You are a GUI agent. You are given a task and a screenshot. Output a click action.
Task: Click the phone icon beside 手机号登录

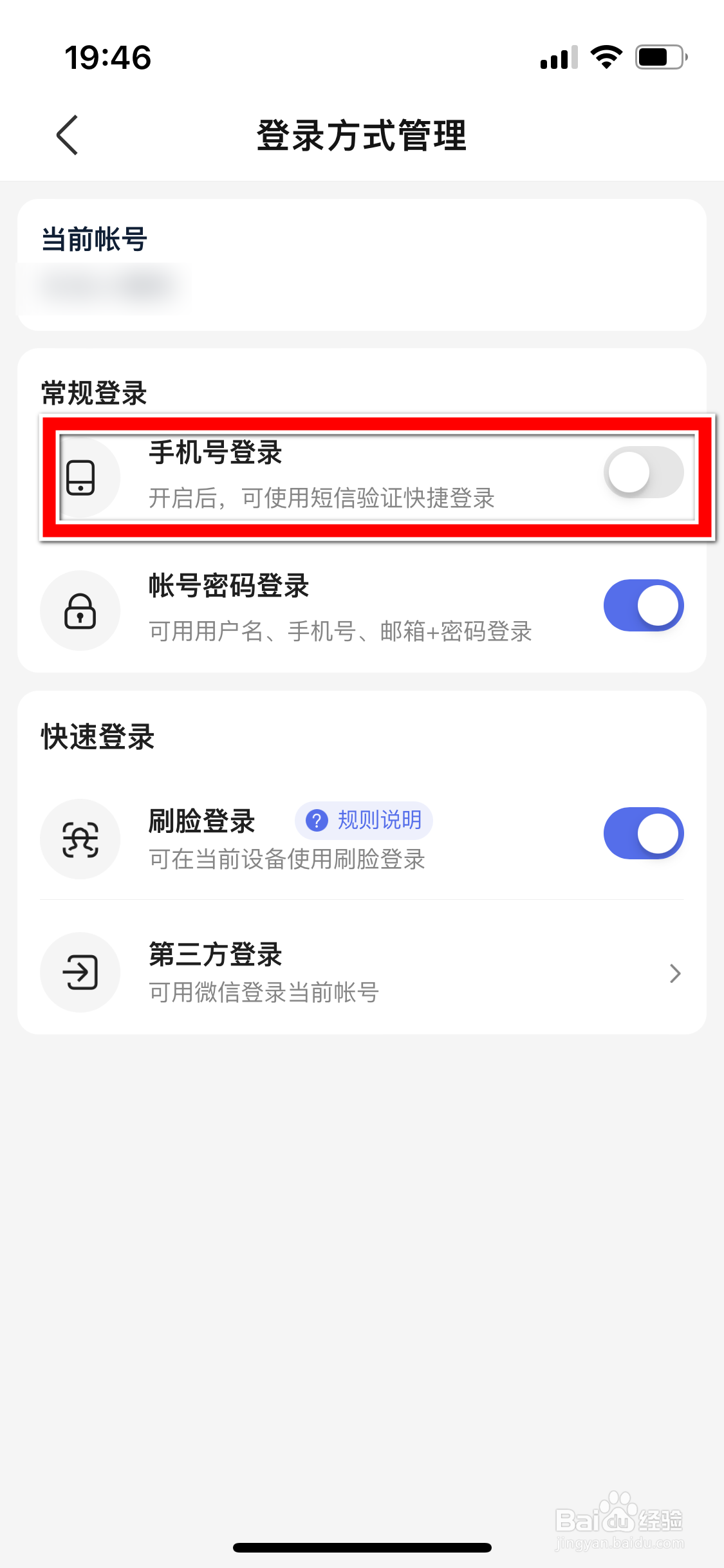[x=80, y=478]
